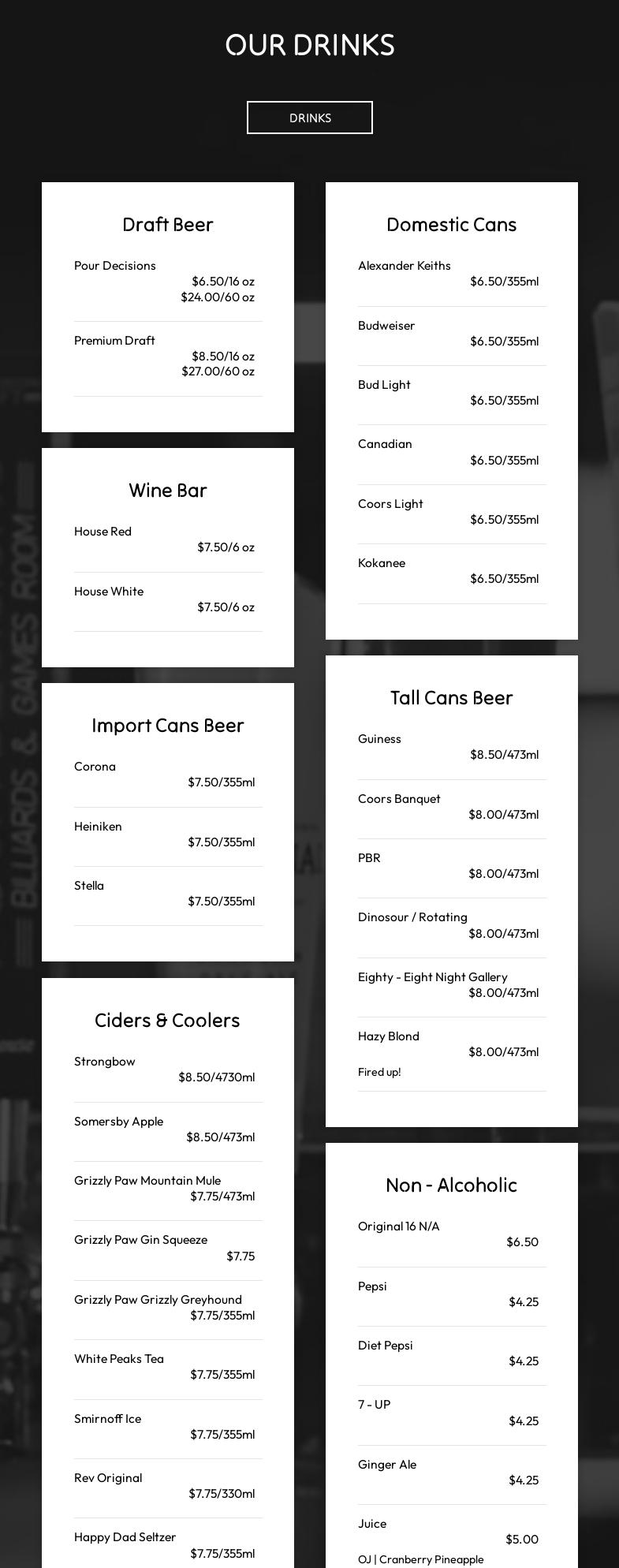This screenshot has height=1568, width=619.
Task: Select Original 16 N/A non-alcoholic option
Action: point(399,1226)
